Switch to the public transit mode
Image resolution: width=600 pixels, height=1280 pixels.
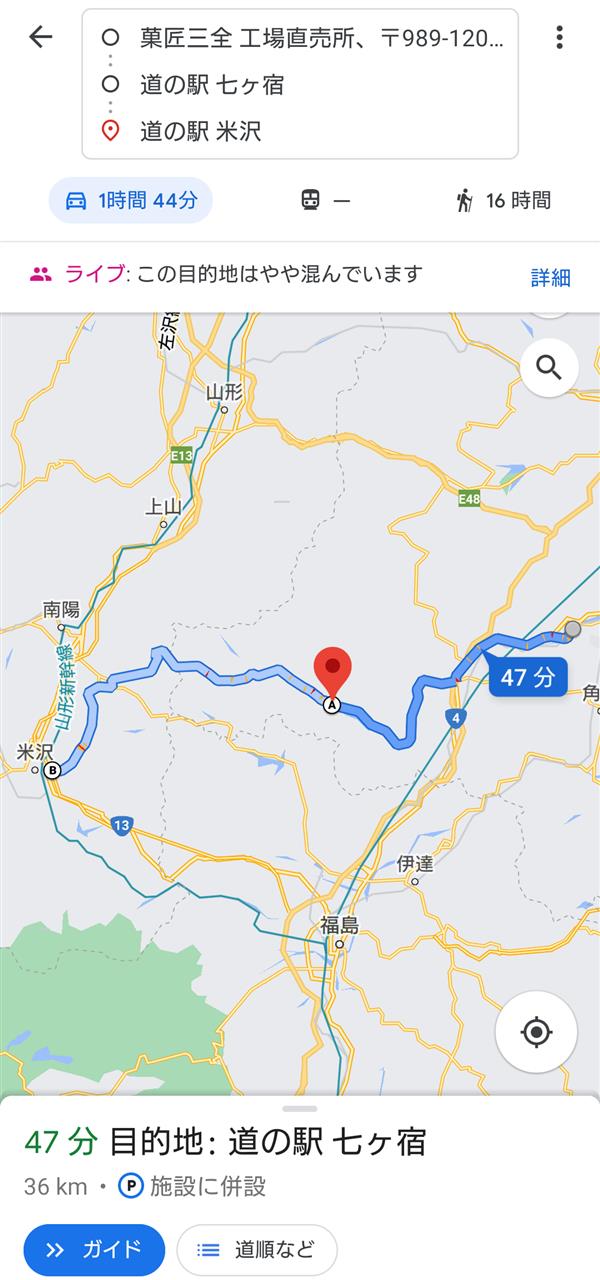pos(325,200)
